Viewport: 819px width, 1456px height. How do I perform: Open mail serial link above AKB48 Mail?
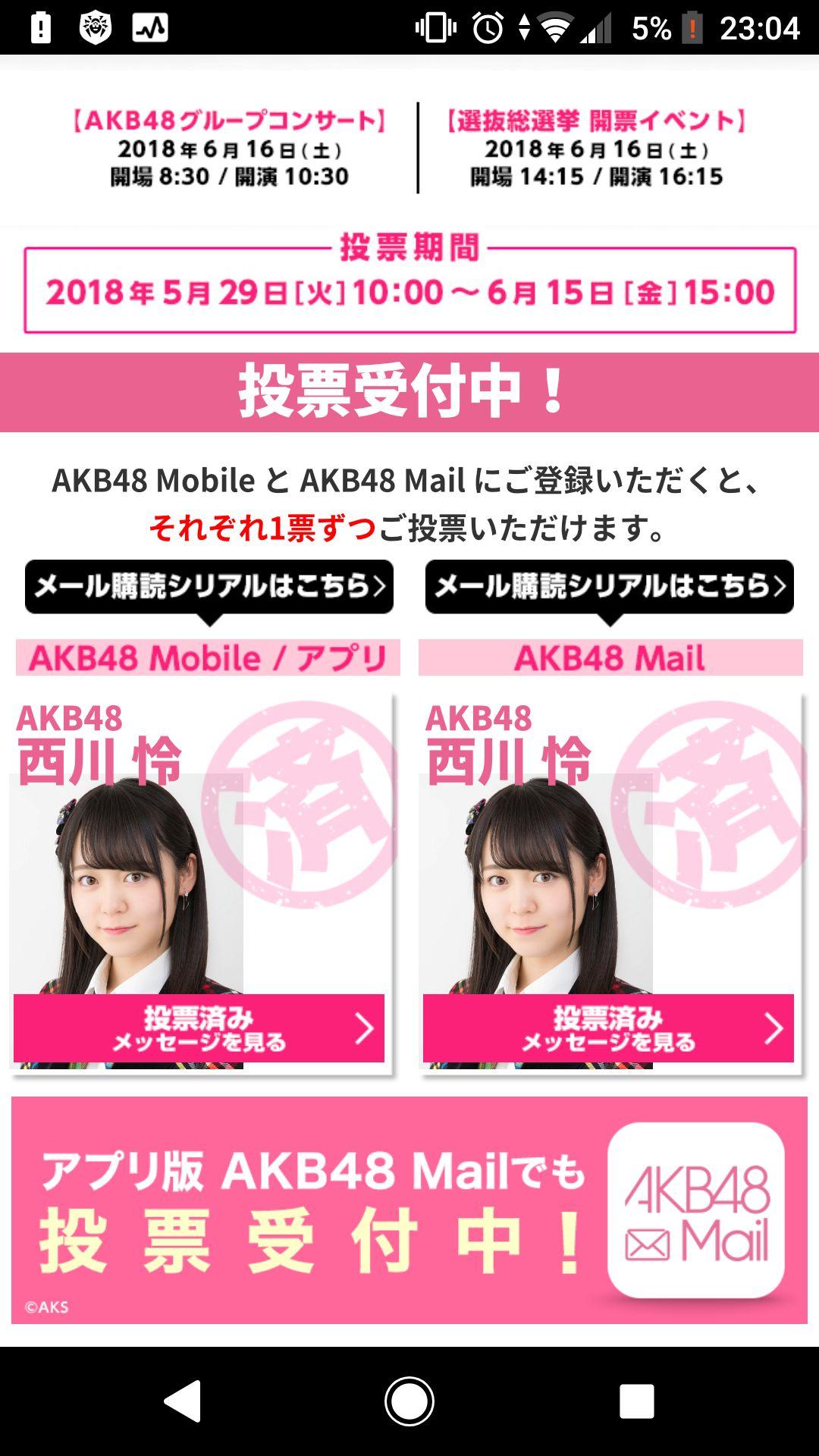(x=609, y=586)
